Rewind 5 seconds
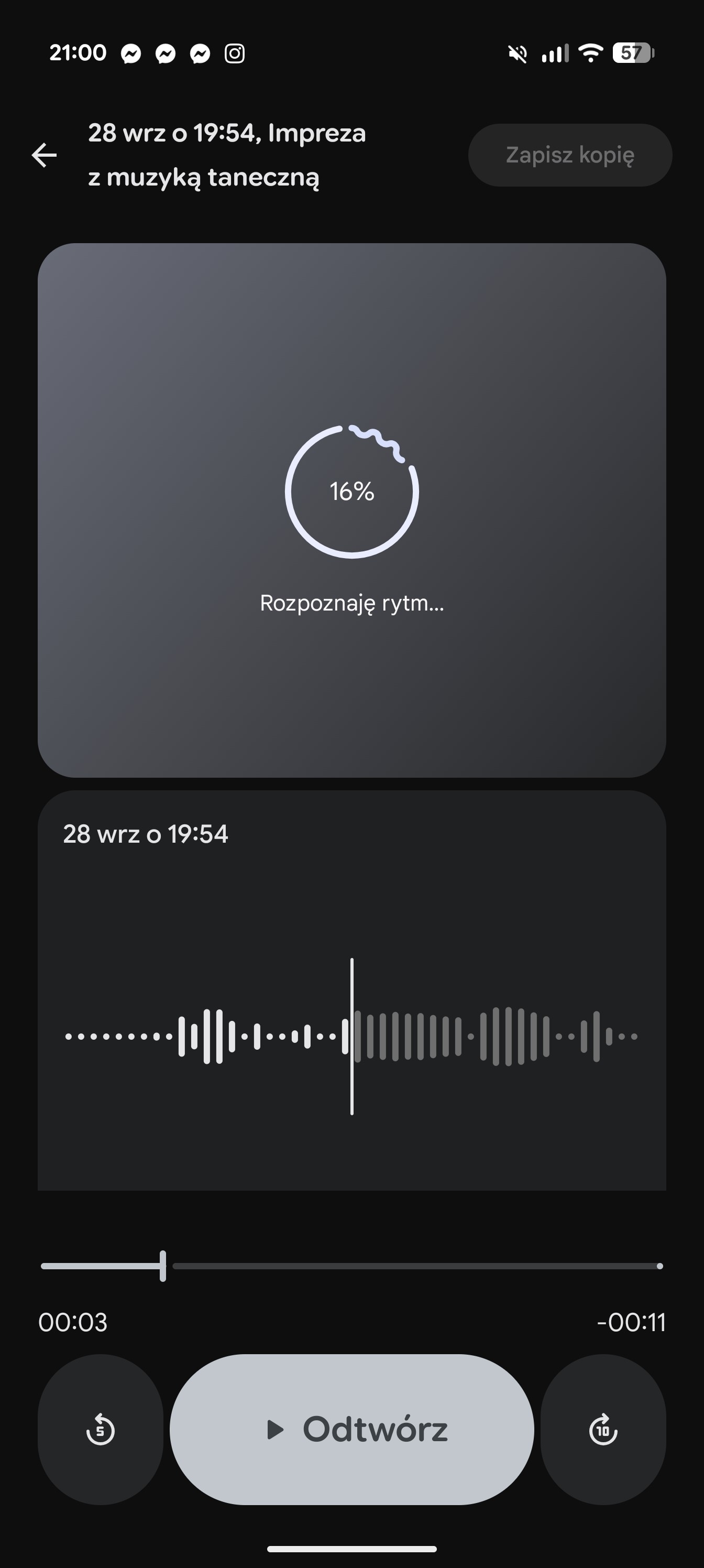704x1568 pixels. click(x=101, y=1429)
